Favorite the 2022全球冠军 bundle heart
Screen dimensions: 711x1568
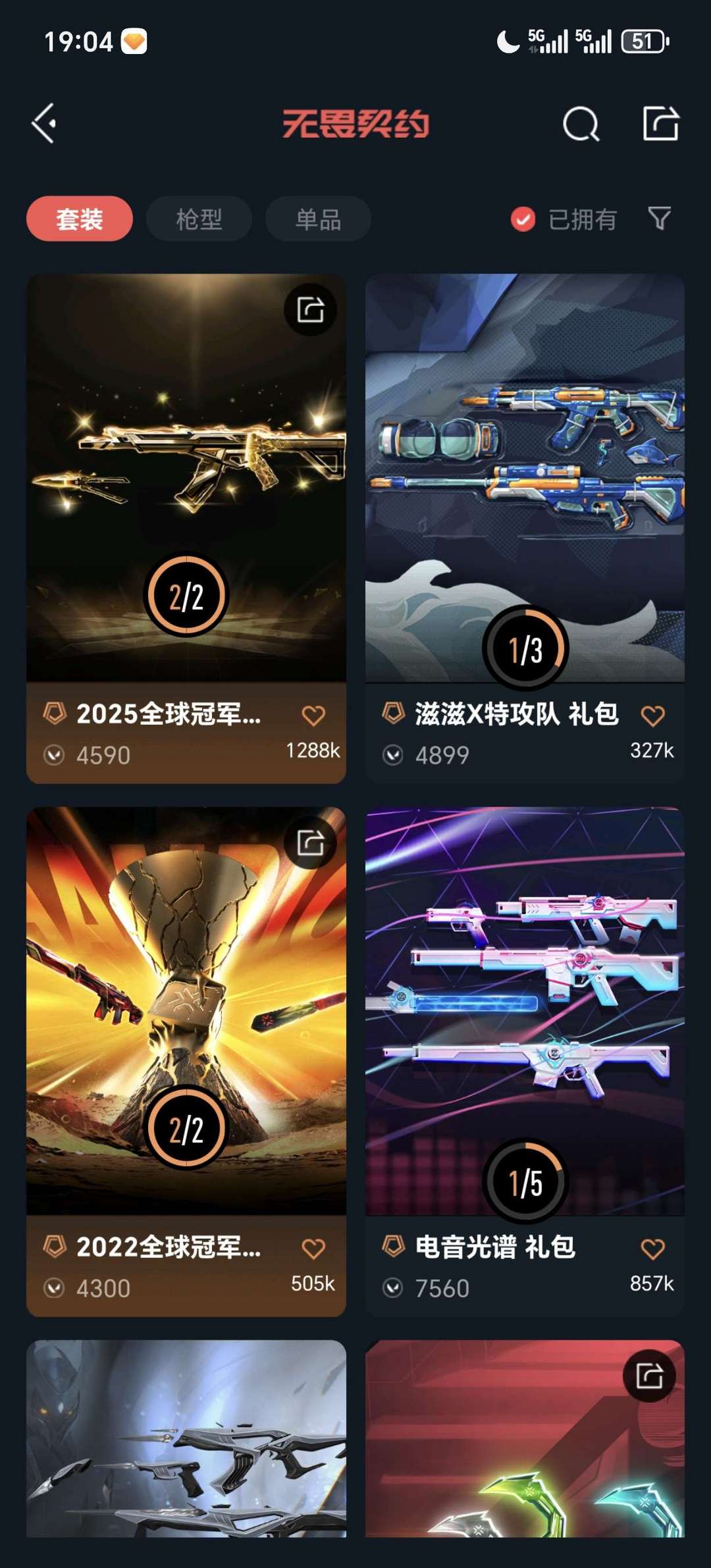[x=313, y=1249]
